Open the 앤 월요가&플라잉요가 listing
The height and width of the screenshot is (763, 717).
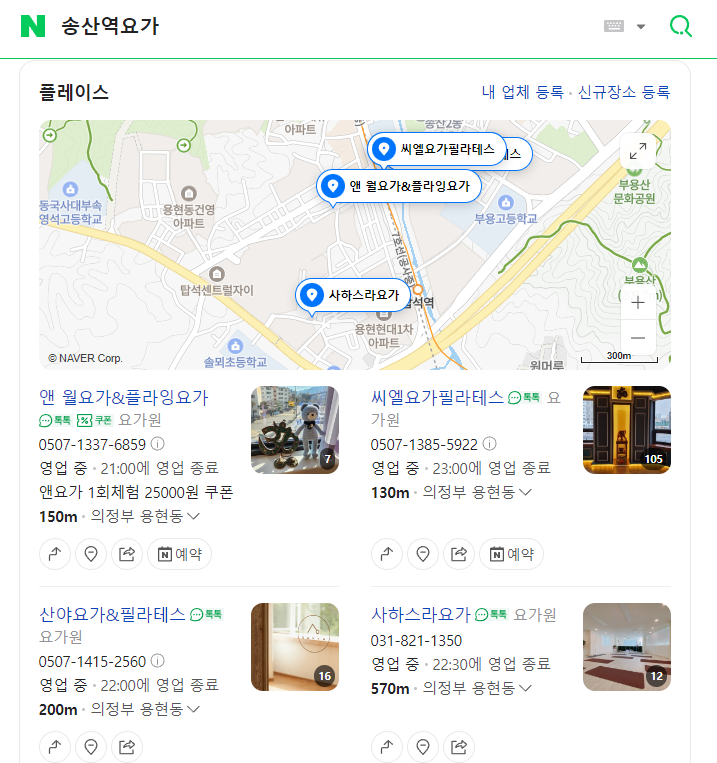123,397
